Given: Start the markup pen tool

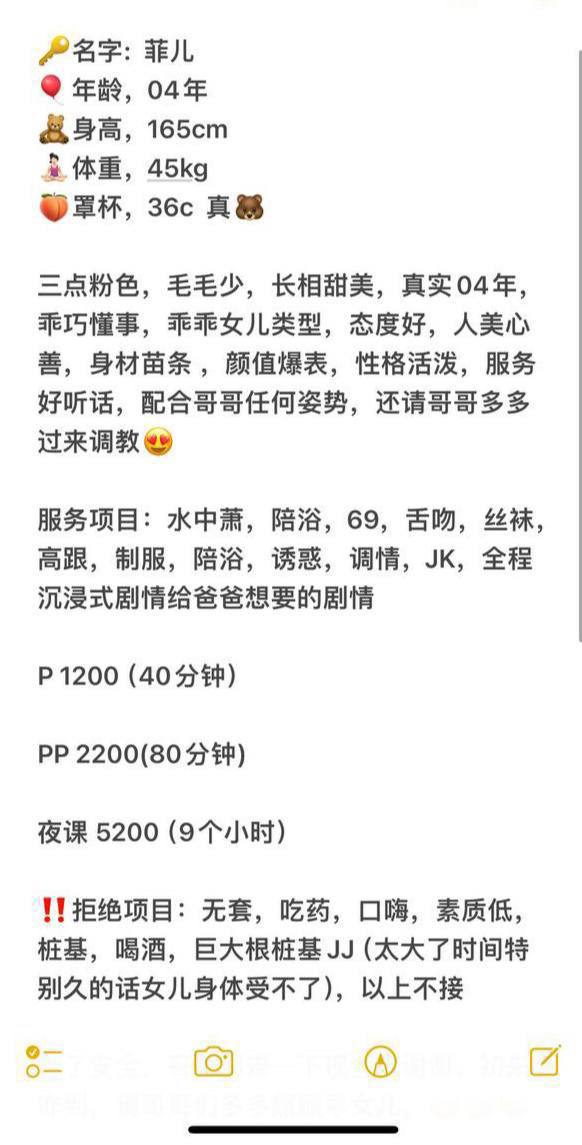Looking at the screenshot, I should [380, 1061].
